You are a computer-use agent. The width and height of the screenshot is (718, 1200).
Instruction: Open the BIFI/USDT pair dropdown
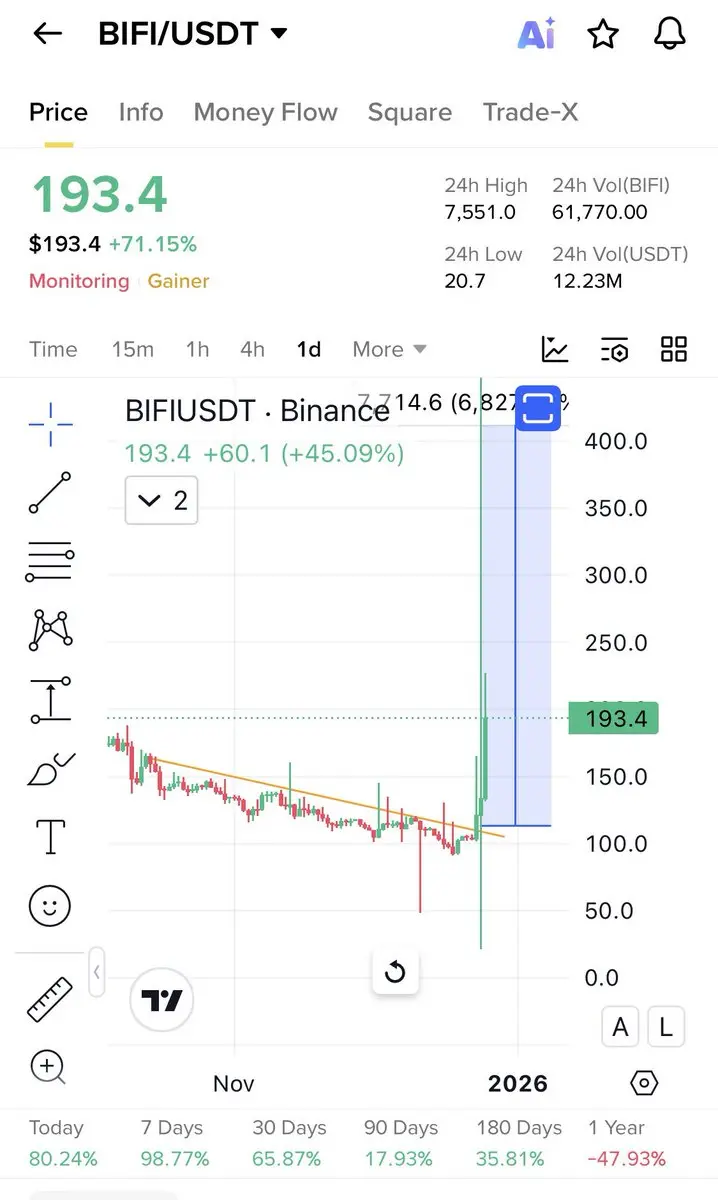pyautogui.click(x=193, y=33)
